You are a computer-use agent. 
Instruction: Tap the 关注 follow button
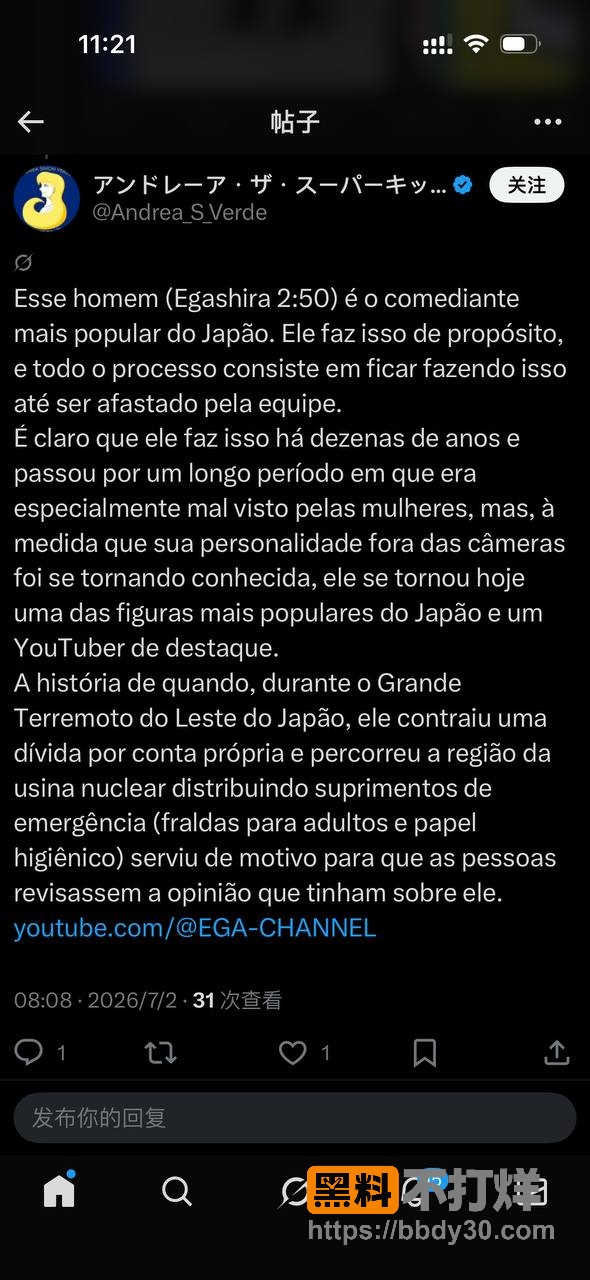tap(527, 185)
